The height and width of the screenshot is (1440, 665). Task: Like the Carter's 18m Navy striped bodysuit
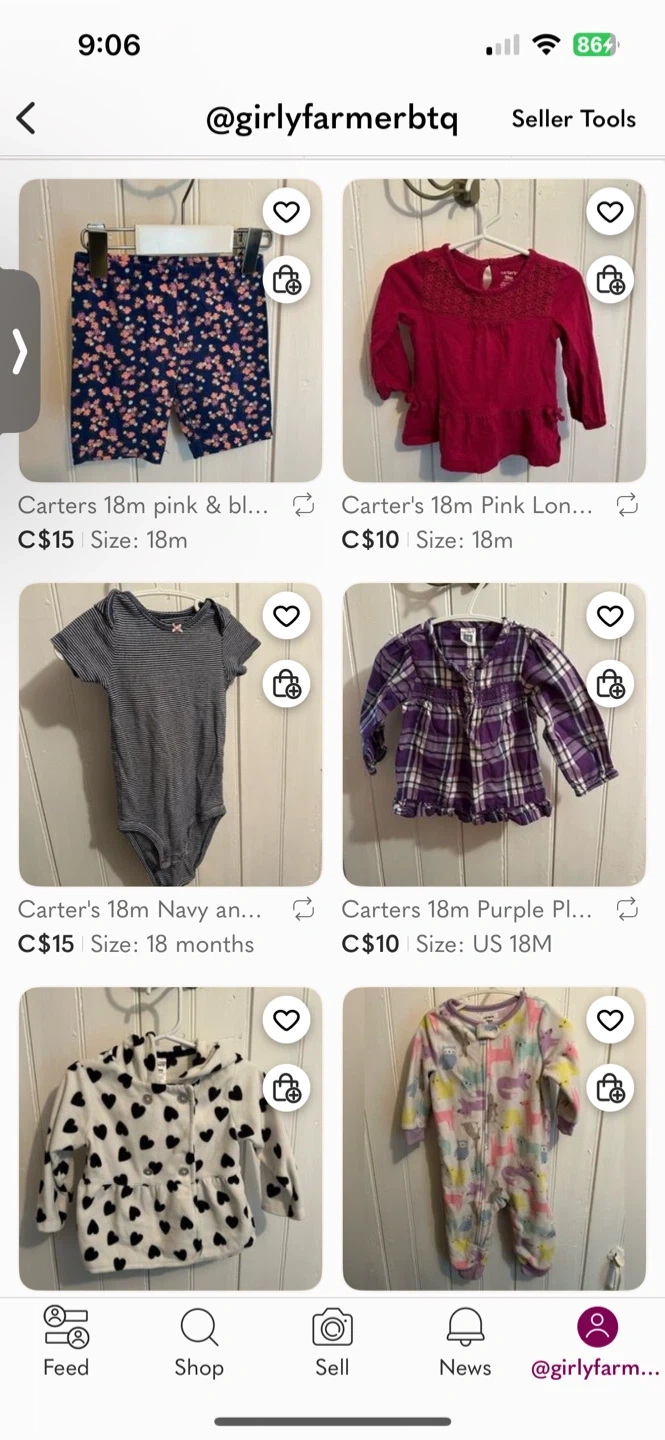pos(287,616)
